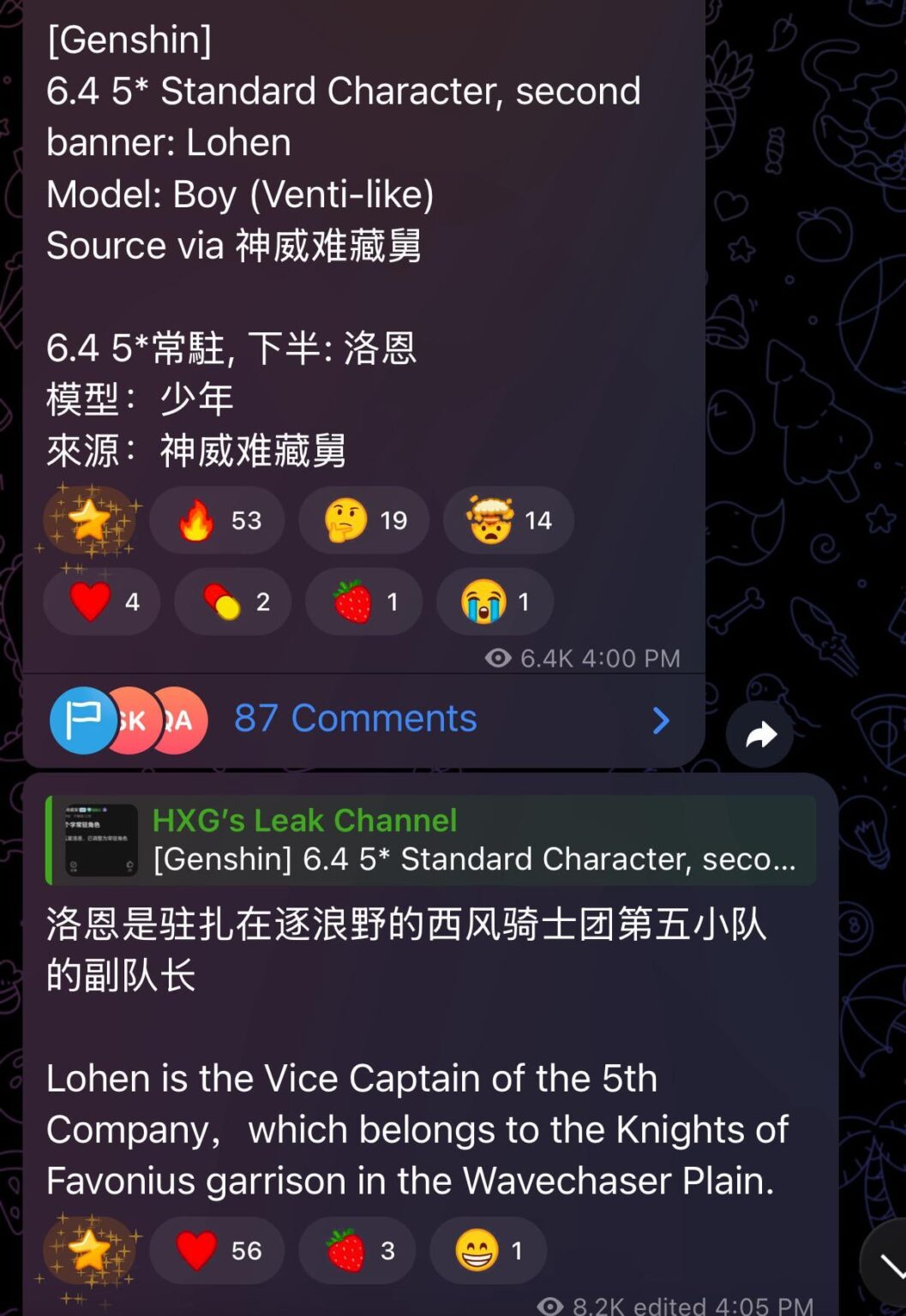Open the 87 Comments link
Screen dimensions: 906x1316
[356, 720]
